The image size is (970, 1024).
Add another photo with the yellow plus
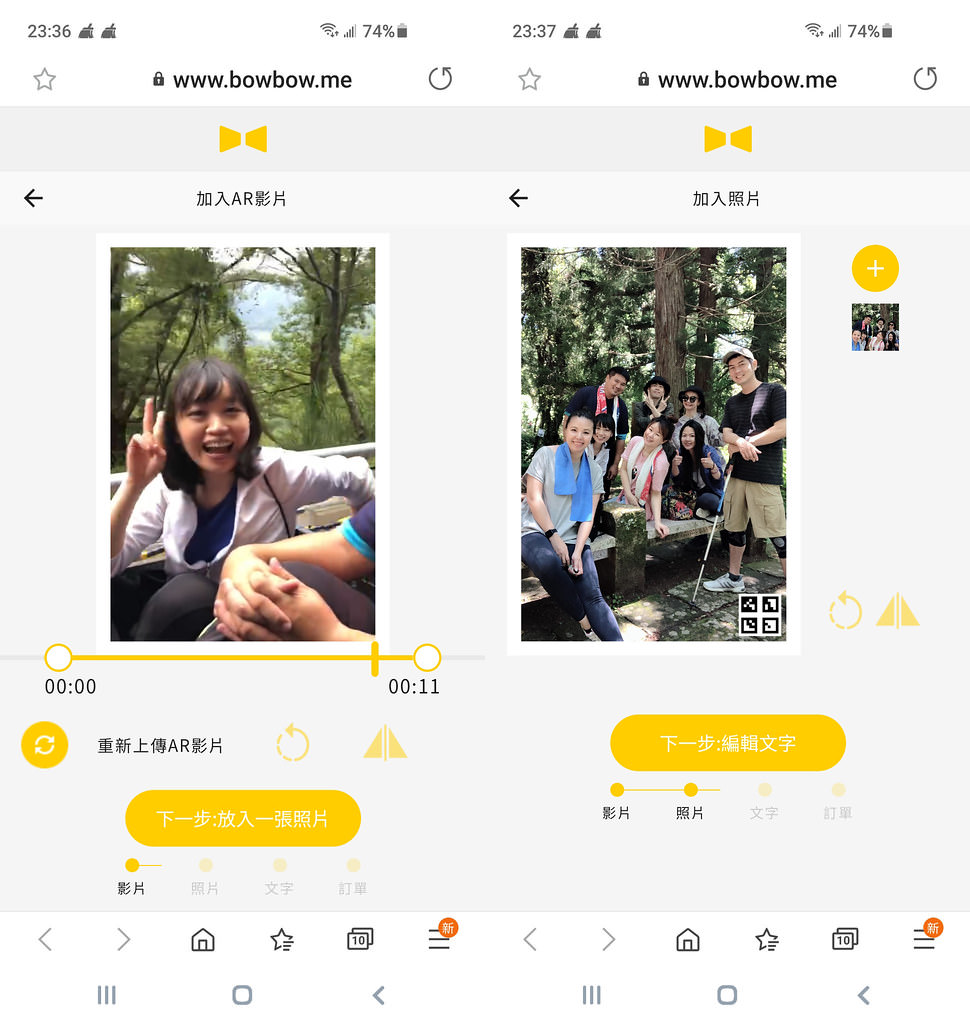(x=875, y=269)
